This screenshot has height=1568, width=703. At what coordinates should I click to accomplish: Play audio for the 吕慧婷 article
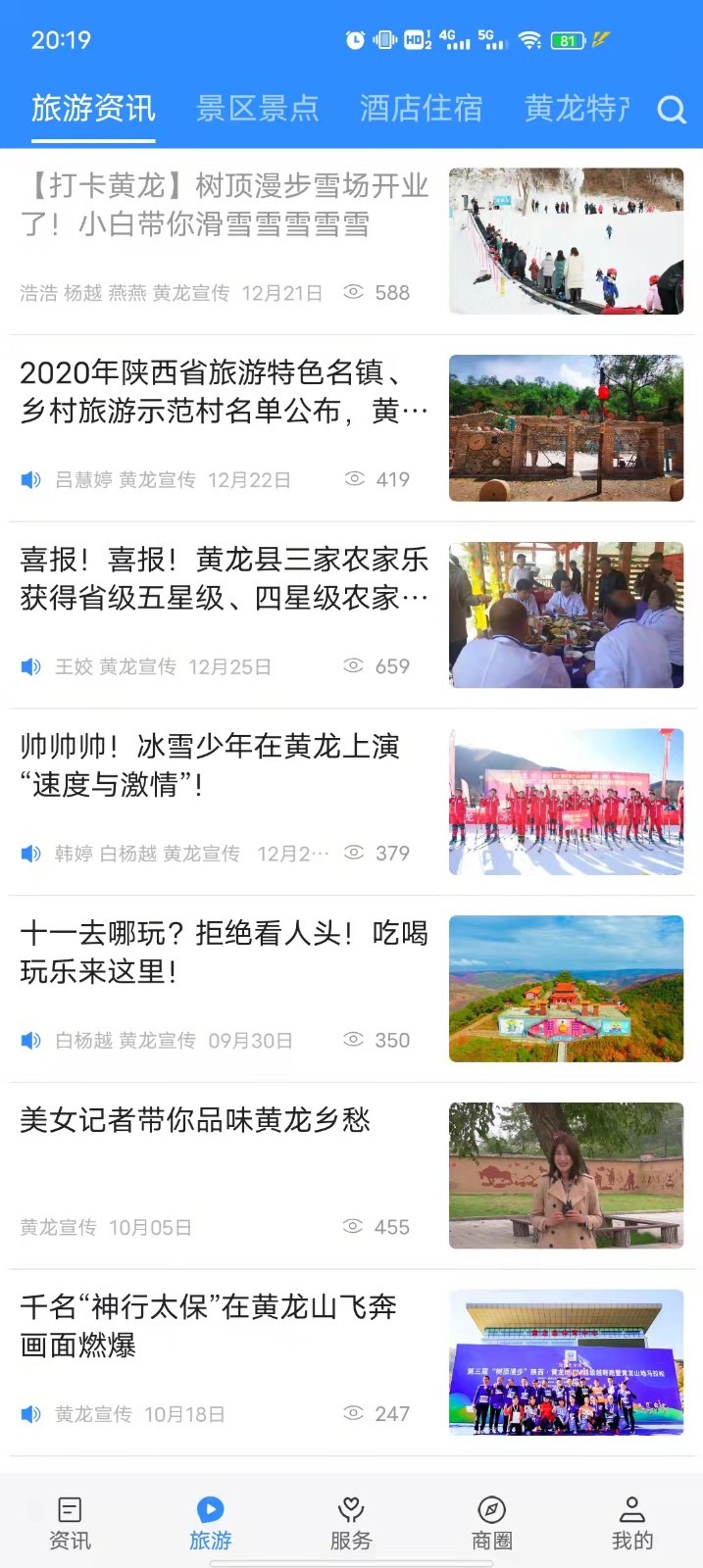[x=31, y=479]
